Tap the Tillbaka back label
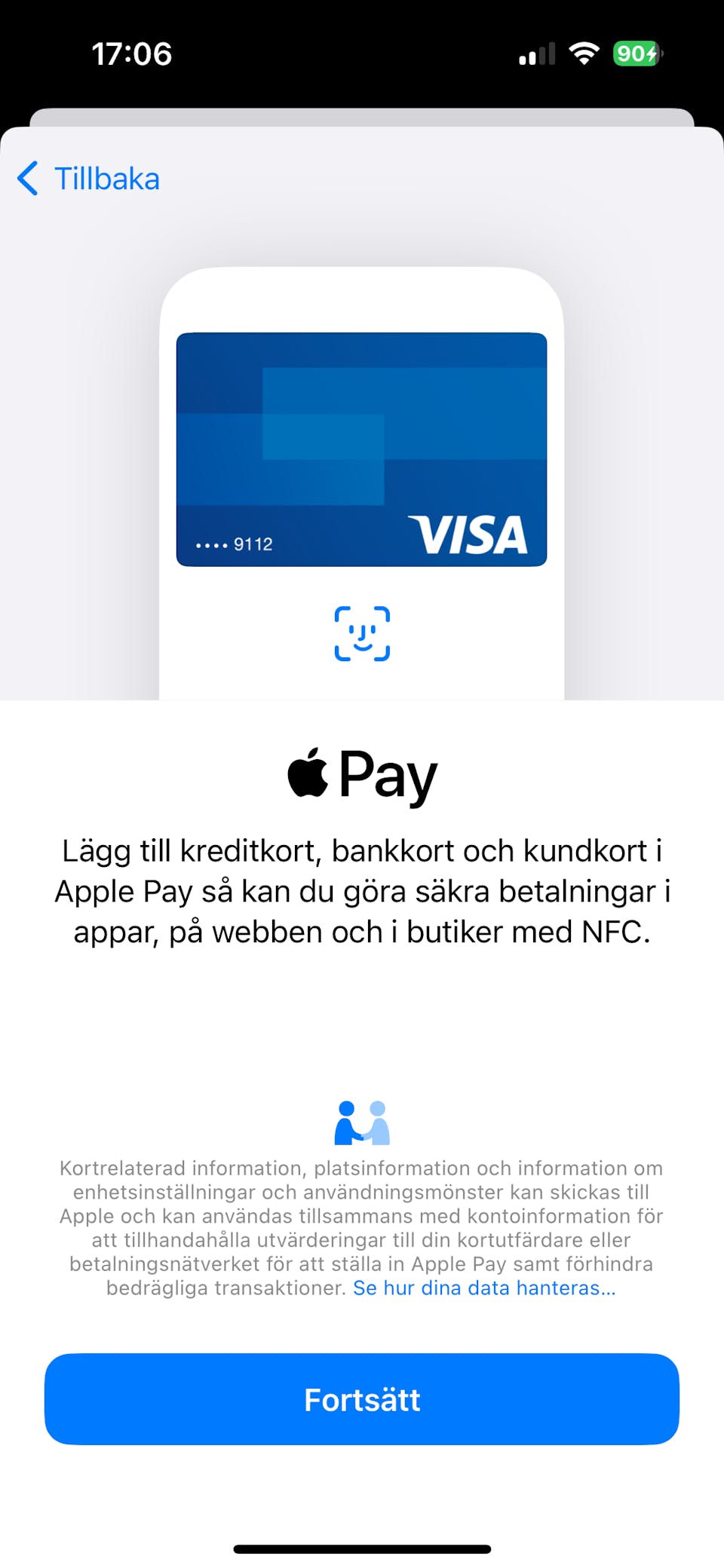The image size is (724, 1568). (x=106, y=179)
